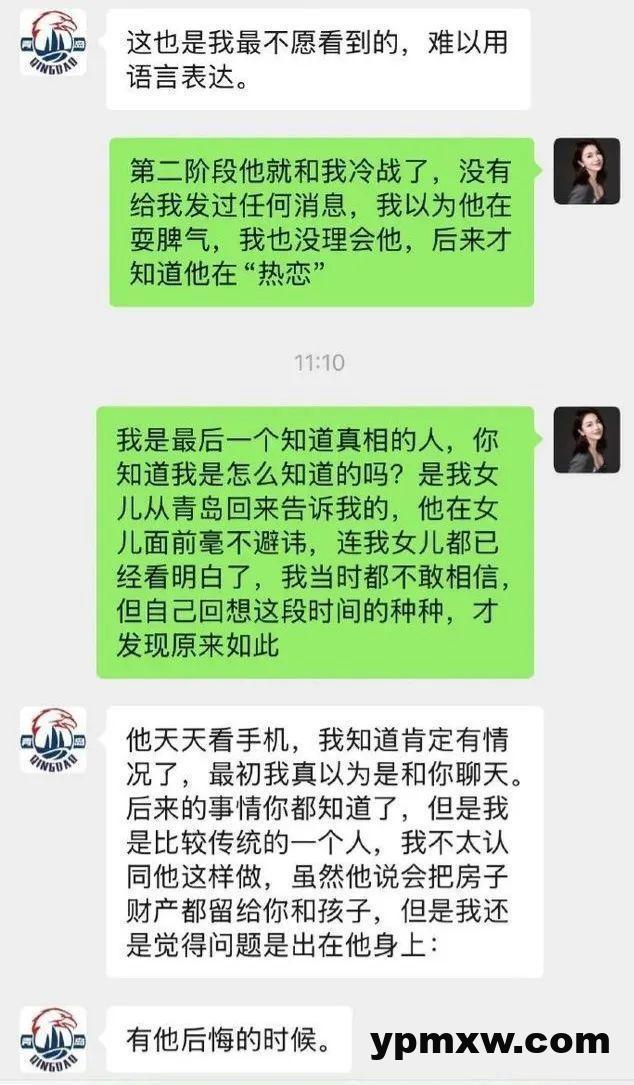Tap the eagle avatar beside "他天天看手机" message
The image size is (634, 1085).
point(53,740)
